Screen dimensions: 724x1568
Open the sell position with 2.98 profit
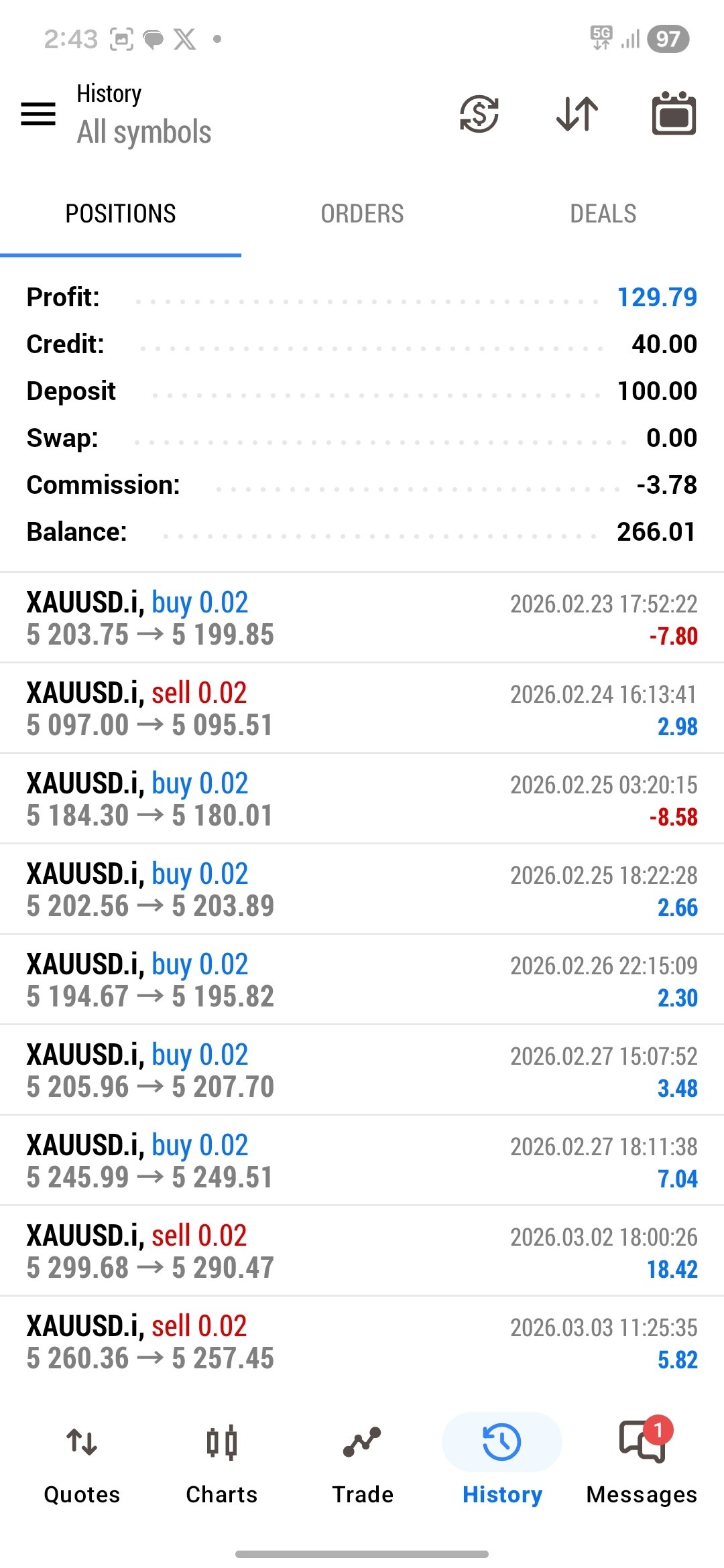click(362, 708)
